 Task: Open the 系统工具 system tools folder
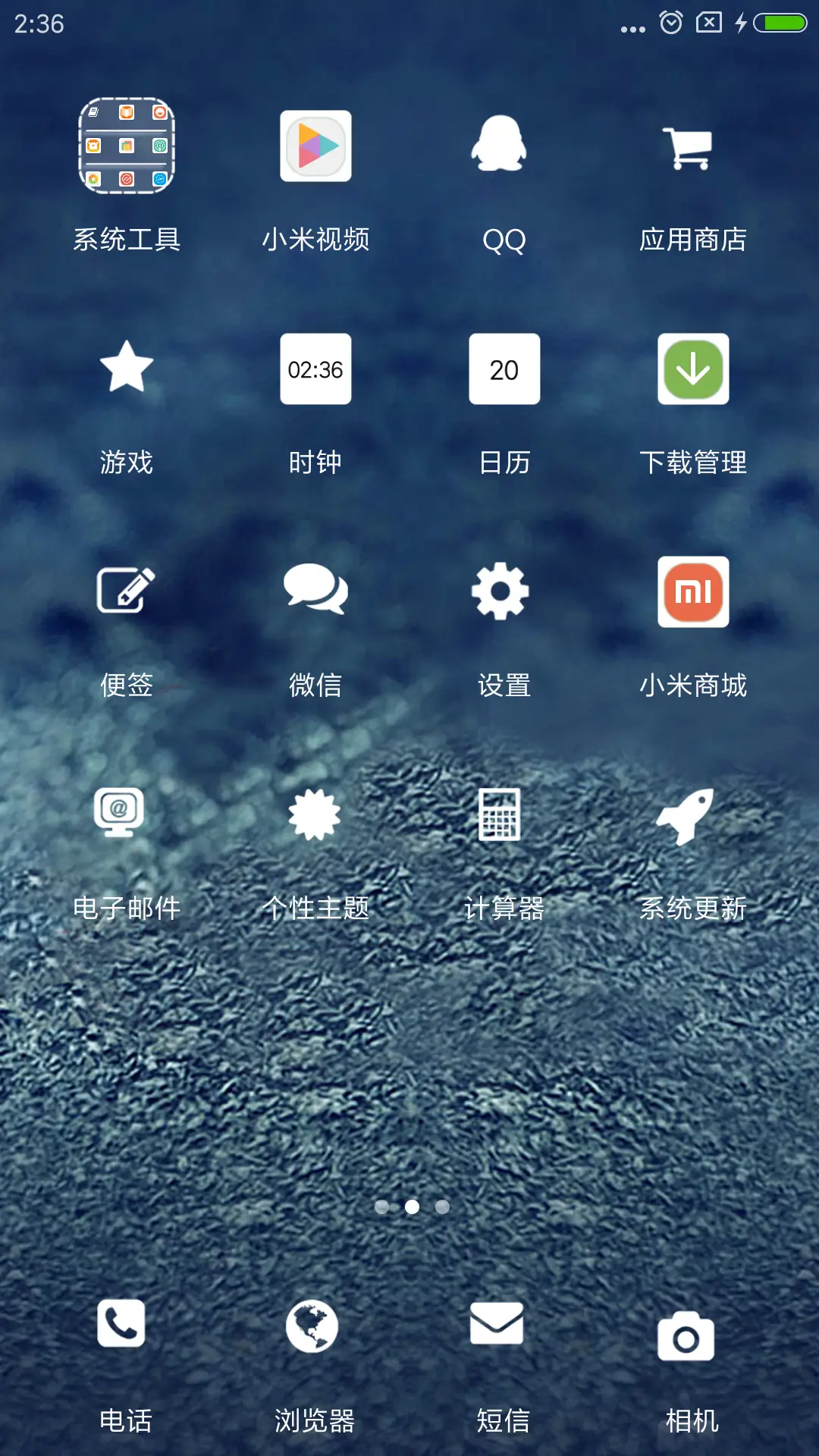tap(125, 148)
